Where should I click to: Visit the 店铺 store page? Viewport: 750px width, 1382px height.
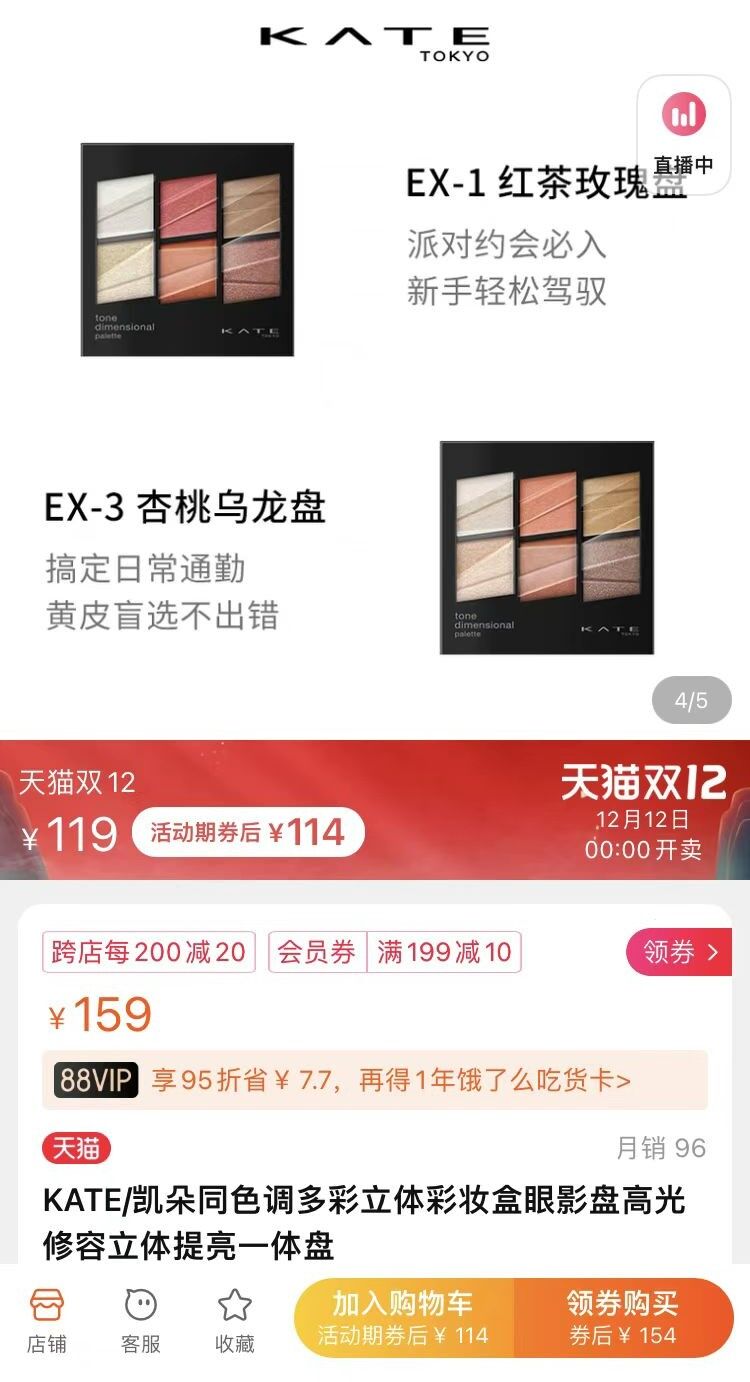tap(47, 1320)
